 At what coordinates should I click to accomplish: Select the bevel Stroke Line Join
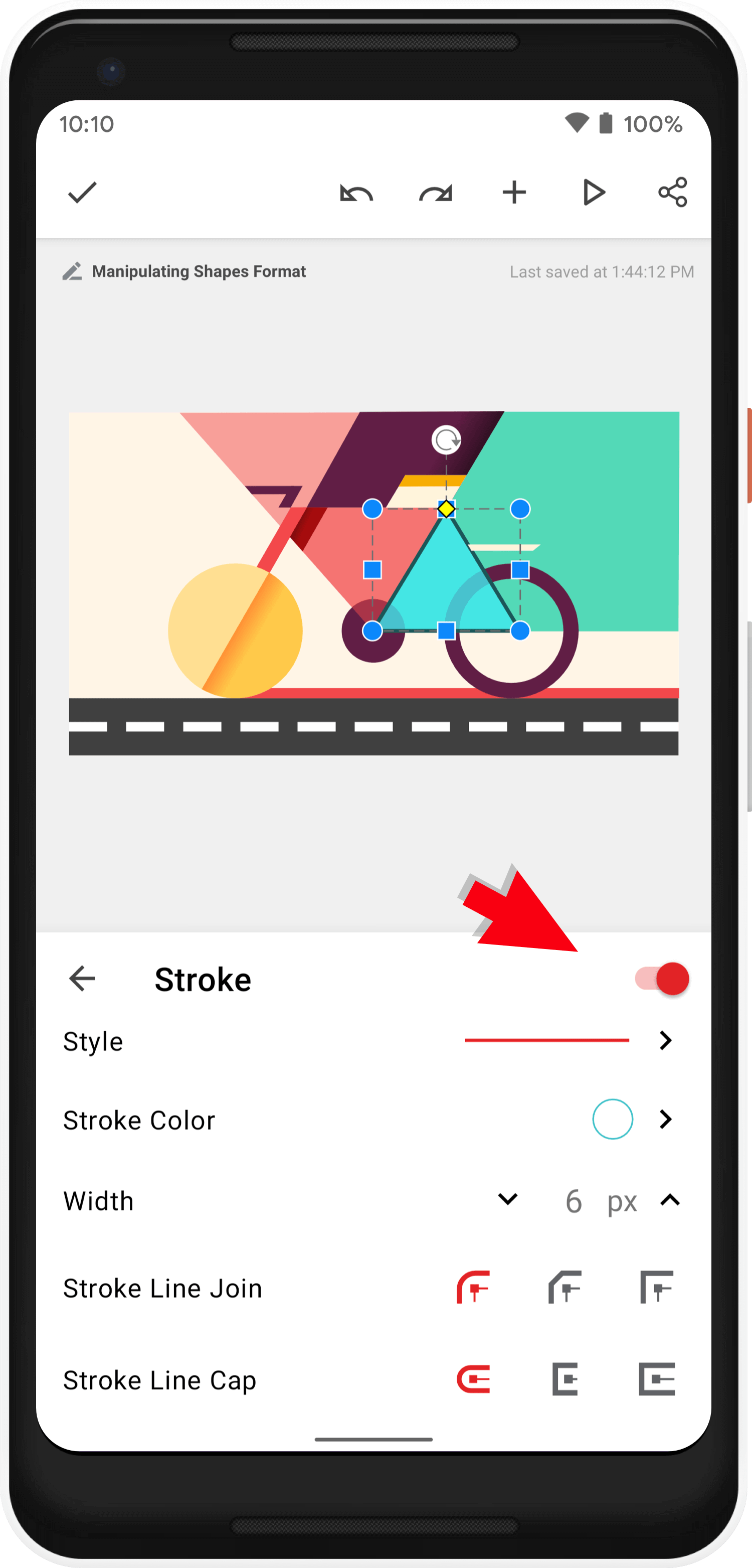pos(565,1288)
